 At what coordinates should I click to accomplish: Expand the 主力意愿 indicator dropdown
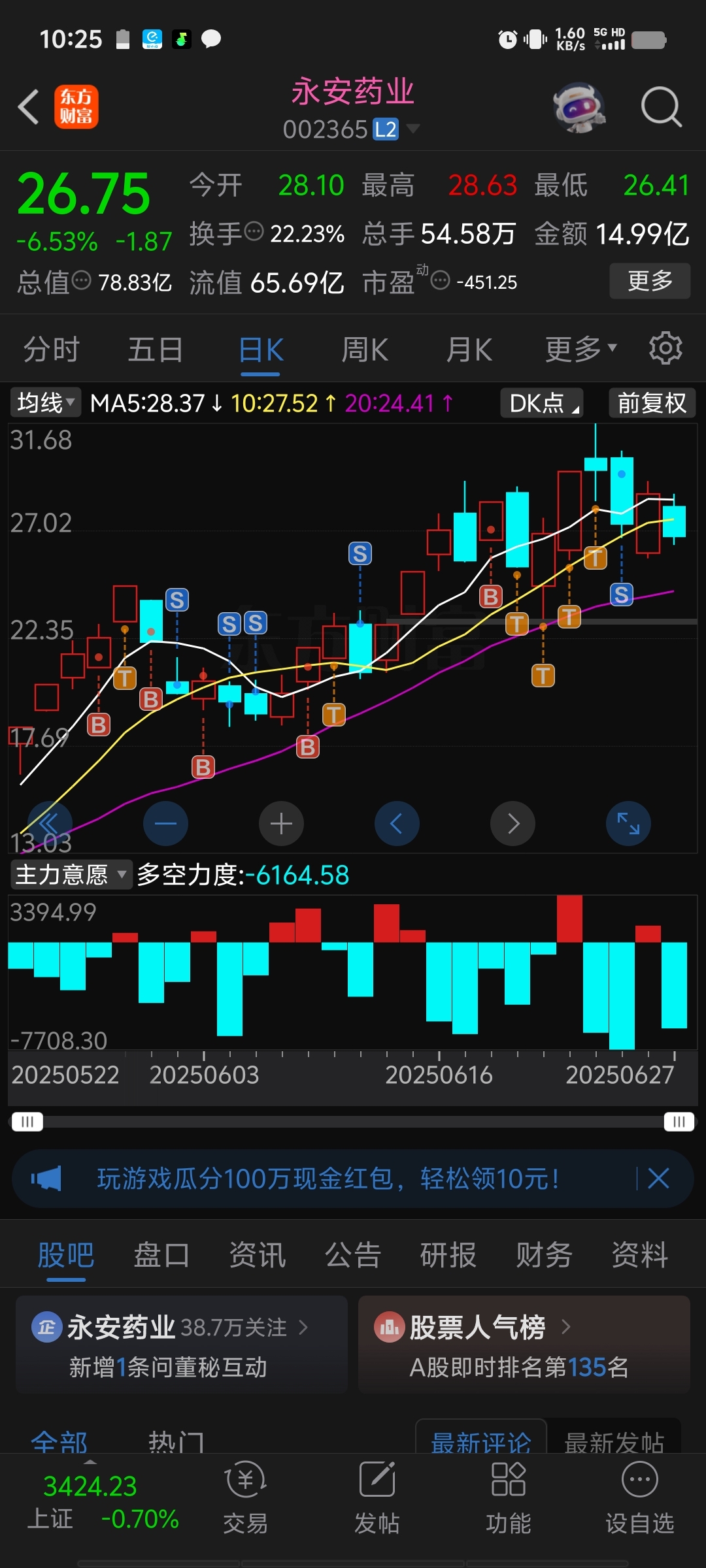(x=71, y=874)
